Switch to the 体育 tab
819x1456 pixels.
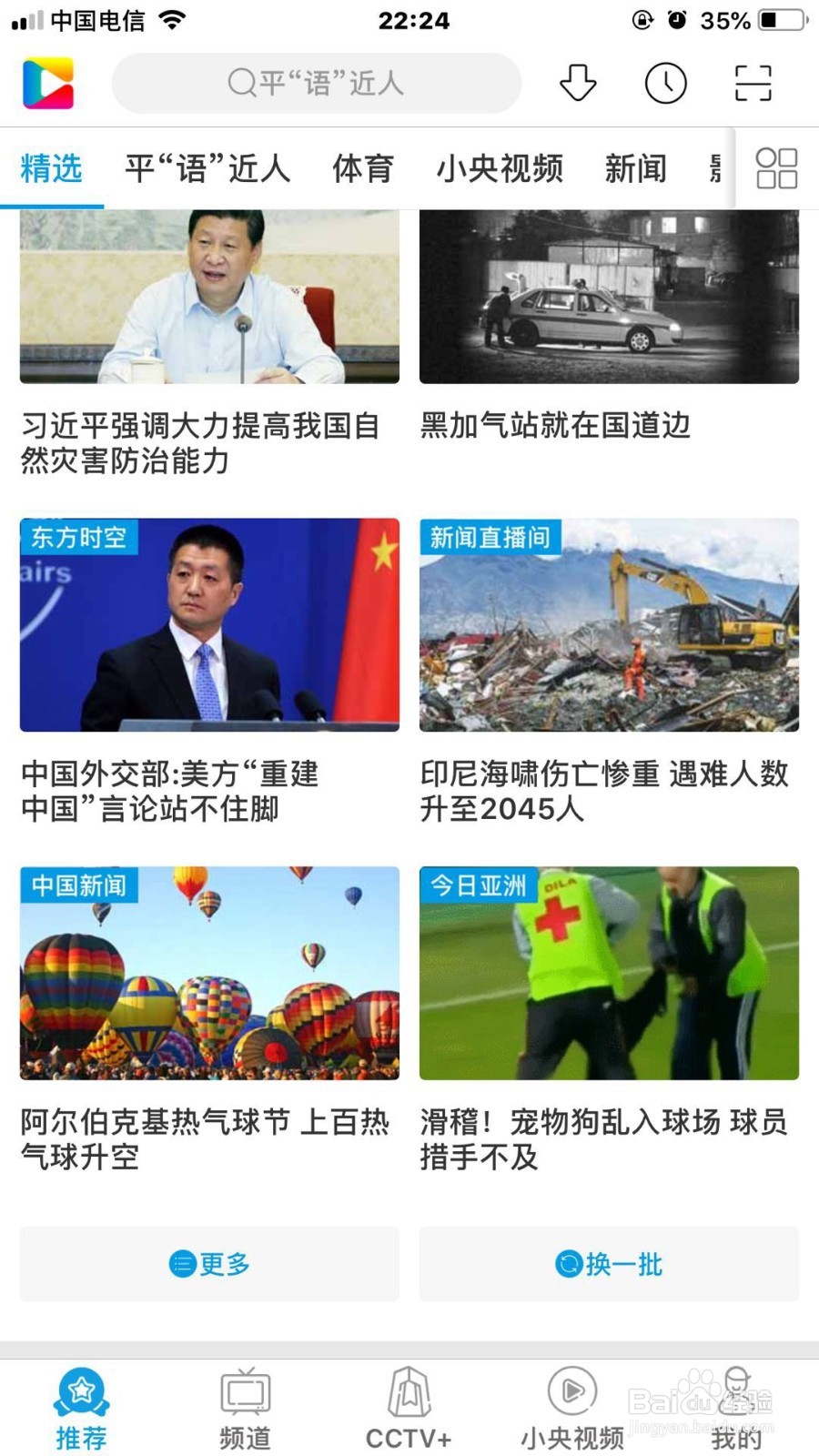362,169
